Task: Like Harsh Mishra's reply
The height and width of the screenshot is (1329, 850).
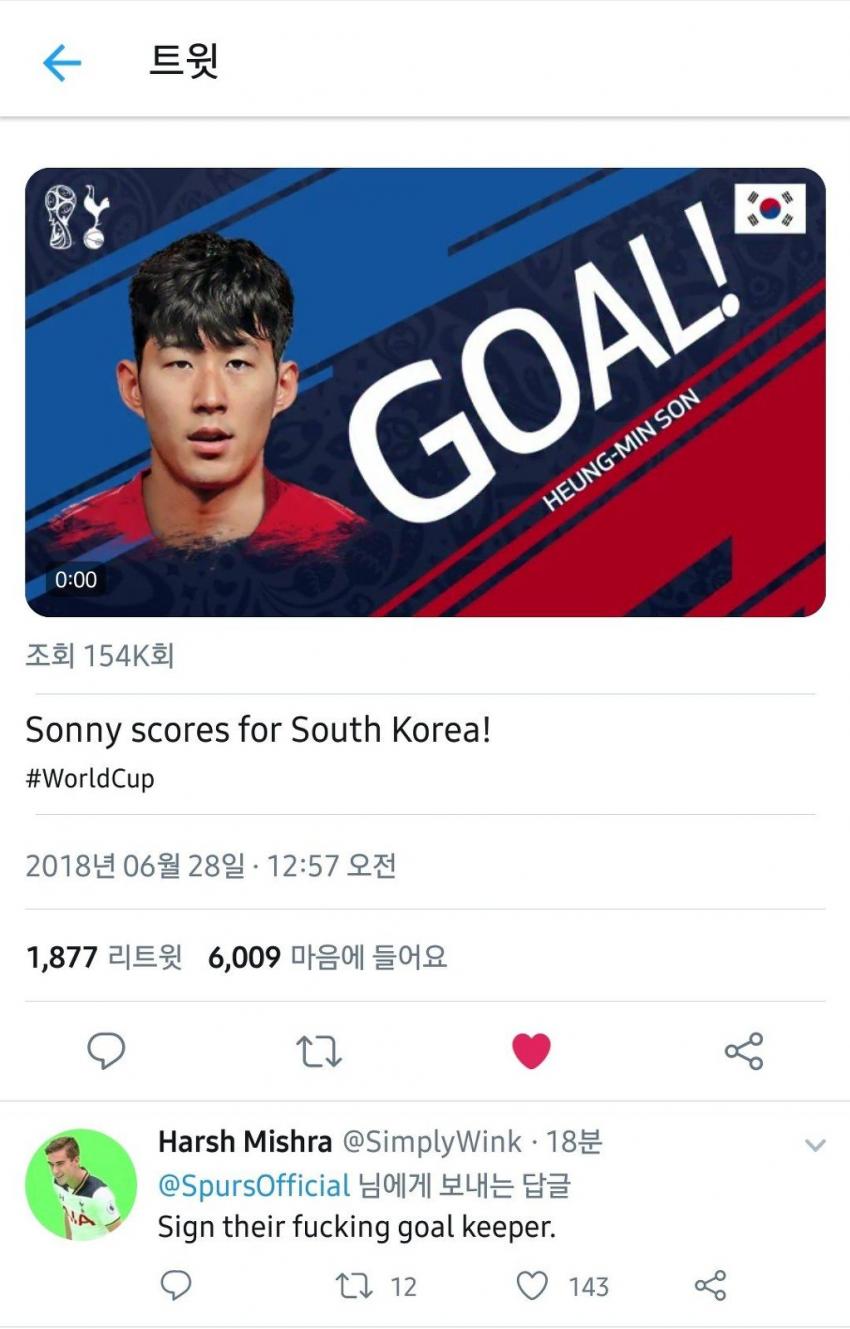Action: [533, 1285]
